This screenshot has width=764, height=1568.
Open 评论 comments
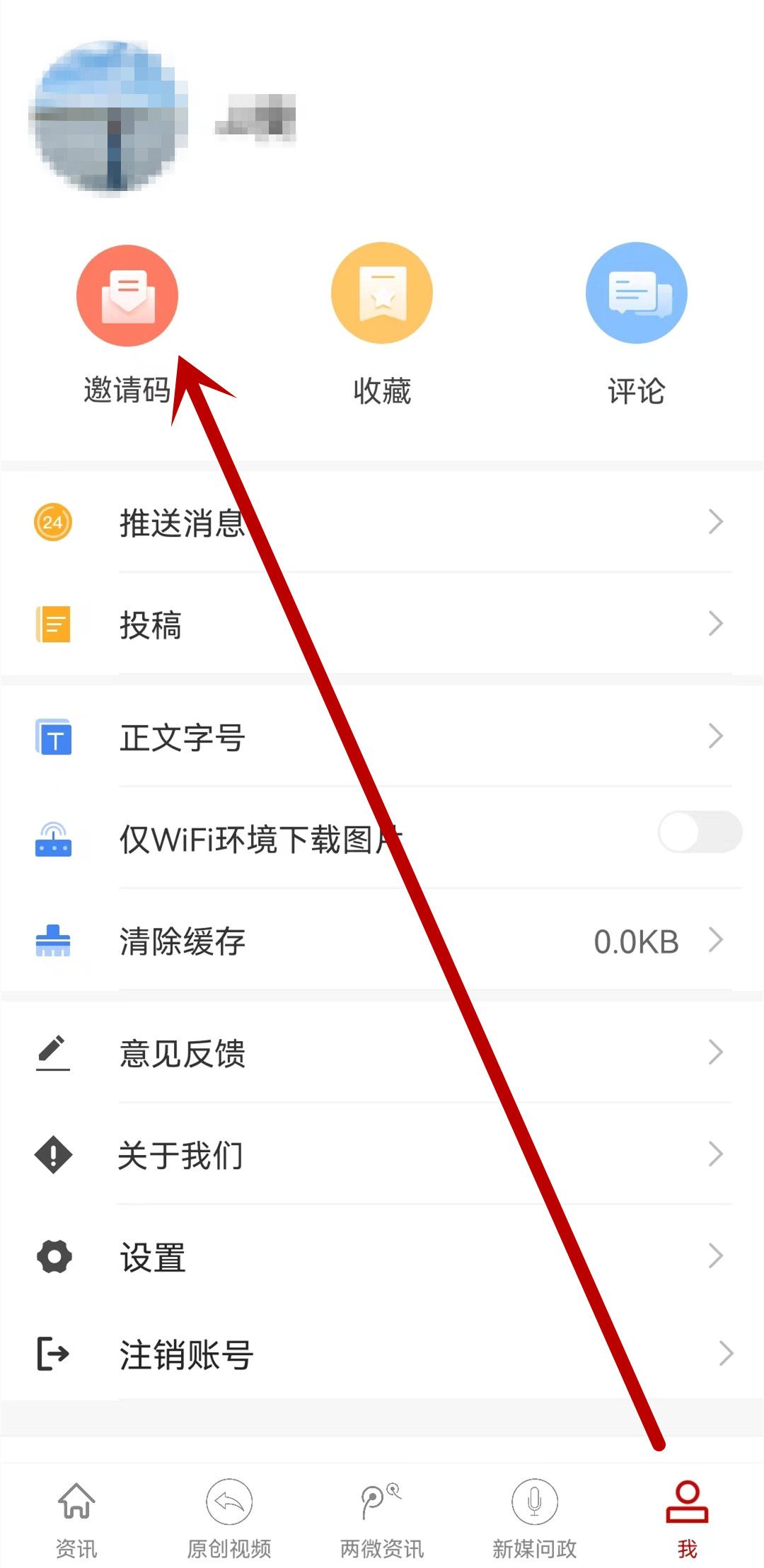[636, 294]
